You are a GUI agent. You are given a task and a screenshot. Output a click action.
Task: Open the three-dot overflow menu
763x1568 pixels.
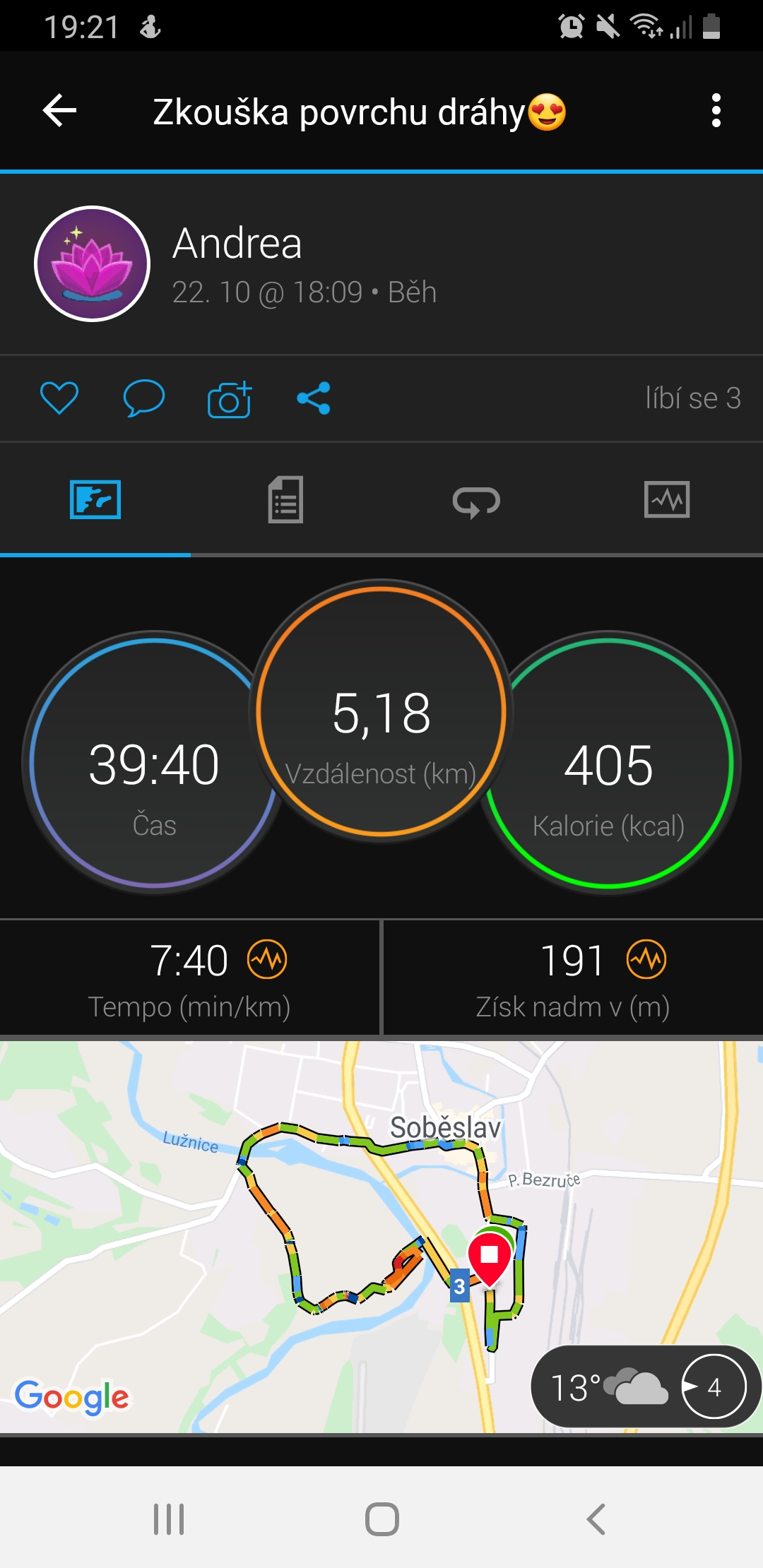716,111
